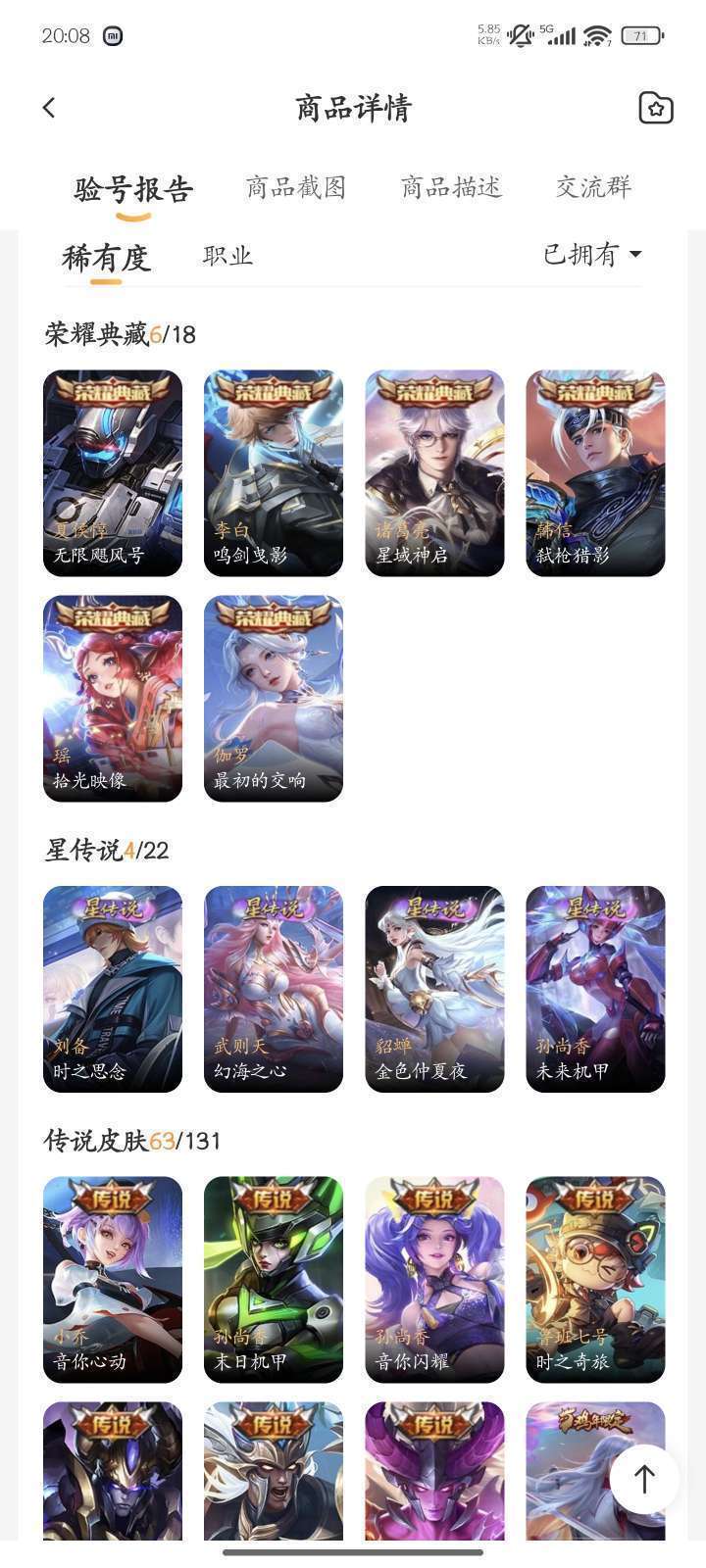Expand the 已拥有 dropdown filter
Screen dimensions: 706x1568
pos(592,255)
